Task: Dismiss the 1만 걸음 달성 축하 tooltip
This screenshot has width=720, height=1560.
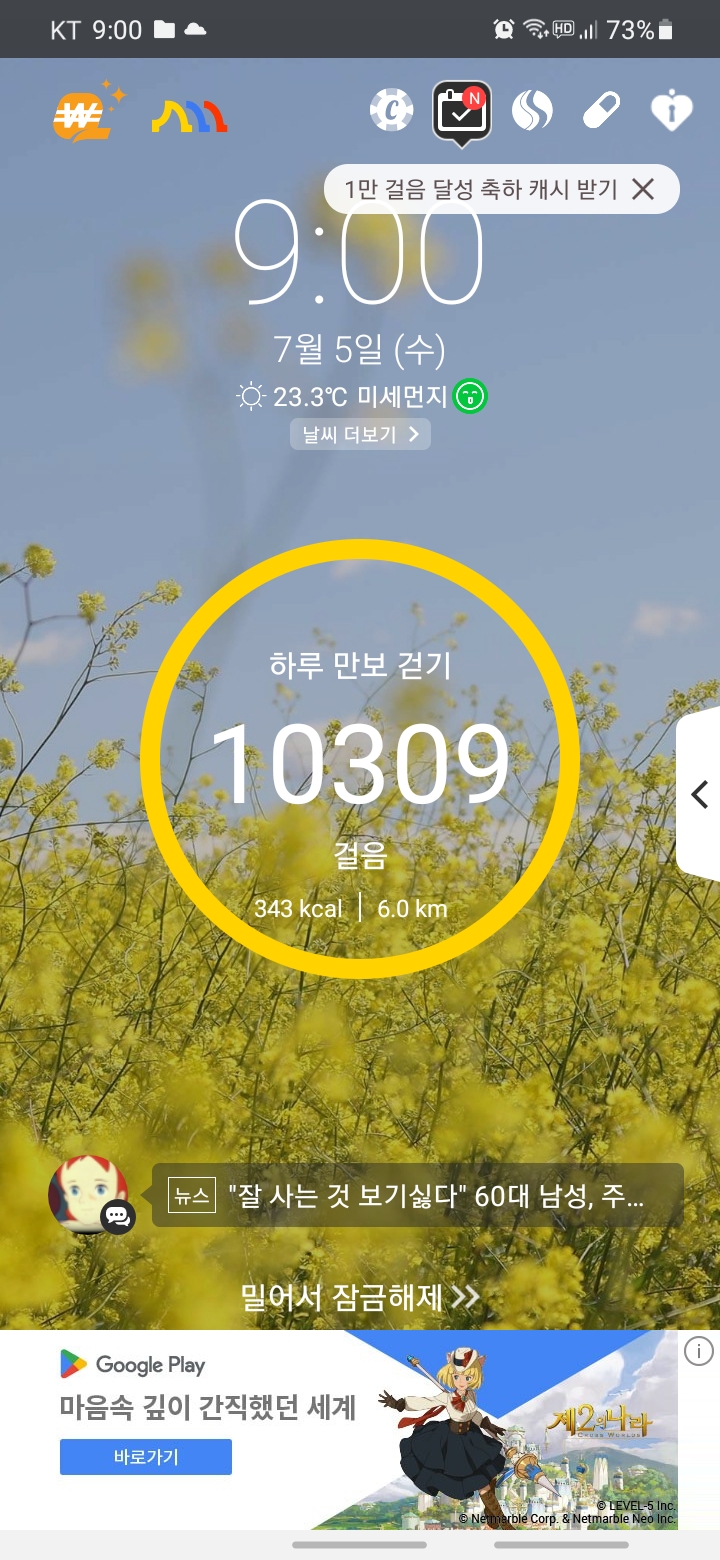Action: [x=643, y=189]
